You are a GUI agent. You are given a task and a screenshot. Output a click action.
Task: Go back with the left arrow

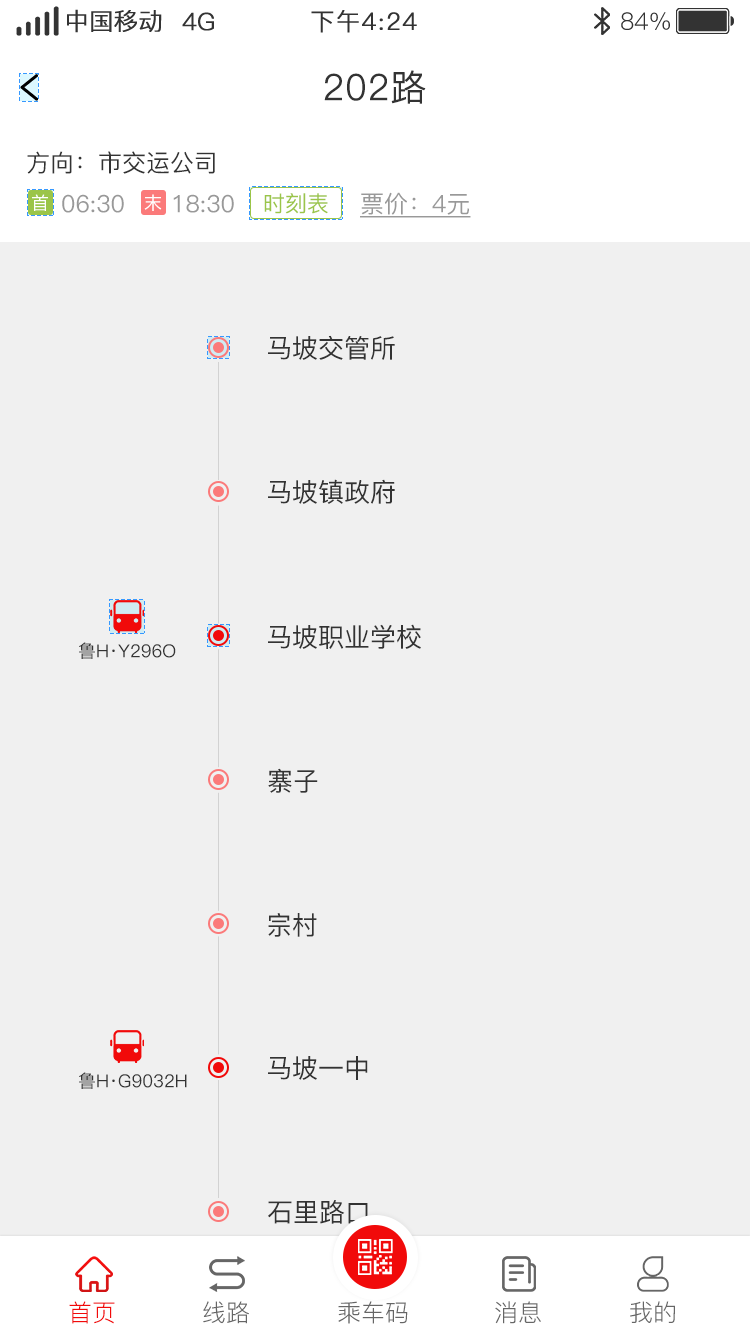pos(30,87)
